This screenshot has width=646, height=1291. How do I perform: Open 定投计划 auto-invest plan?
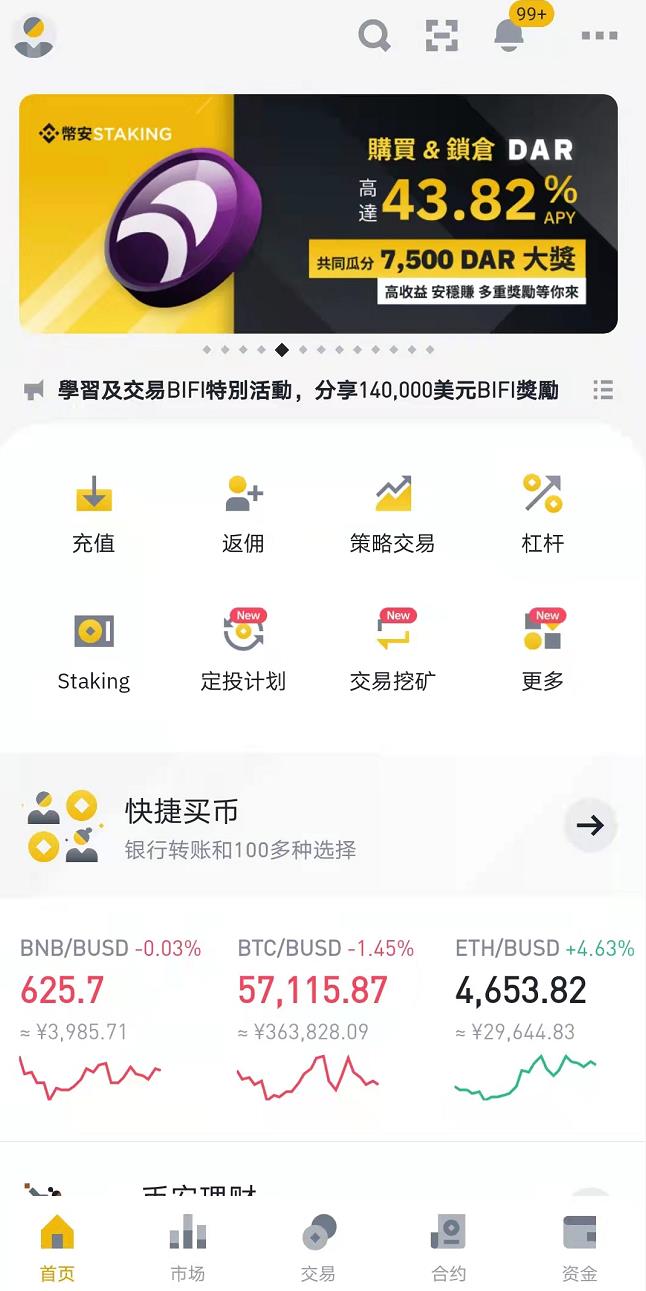coord(243,652)
